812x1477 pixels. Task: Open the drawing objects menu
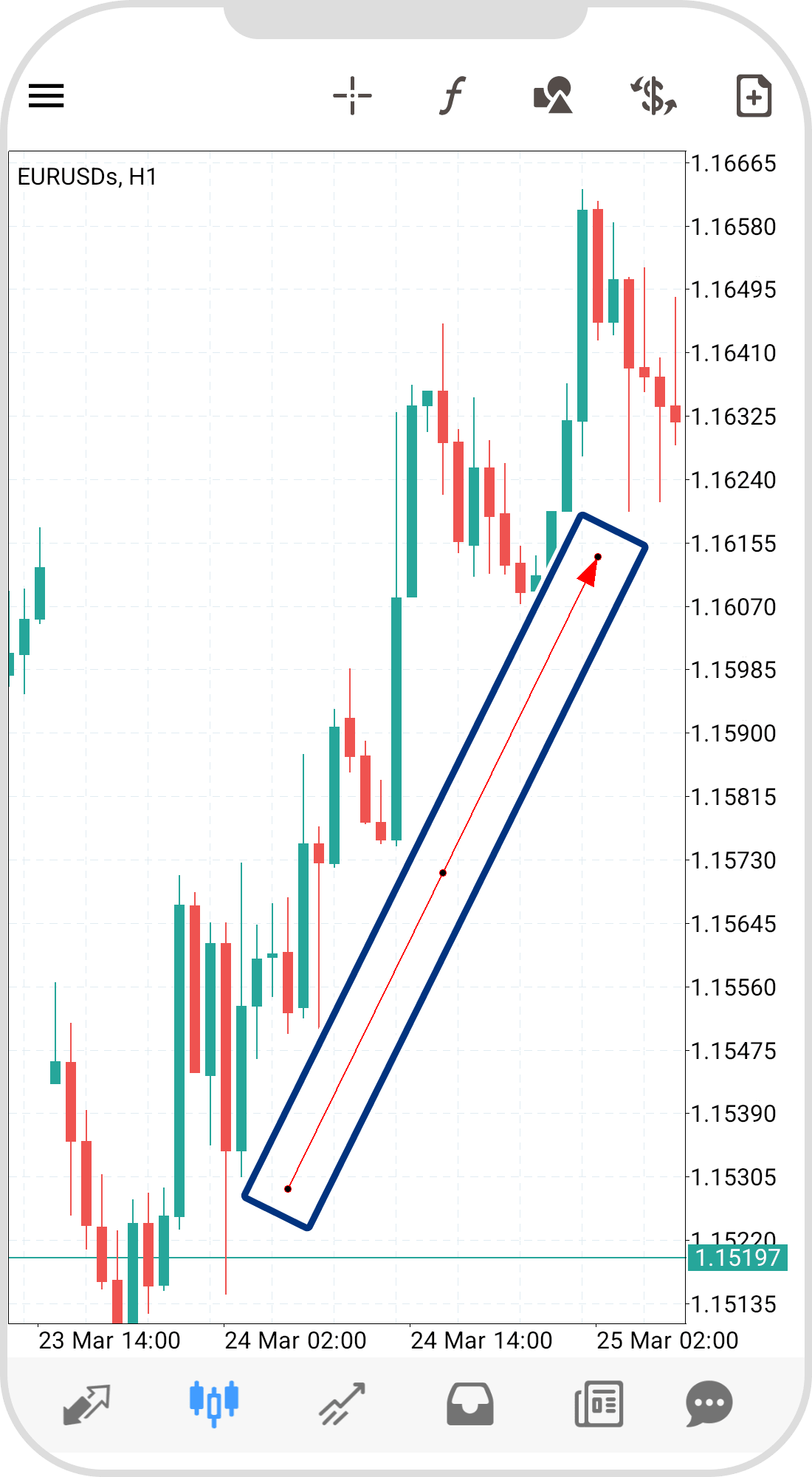553,96
